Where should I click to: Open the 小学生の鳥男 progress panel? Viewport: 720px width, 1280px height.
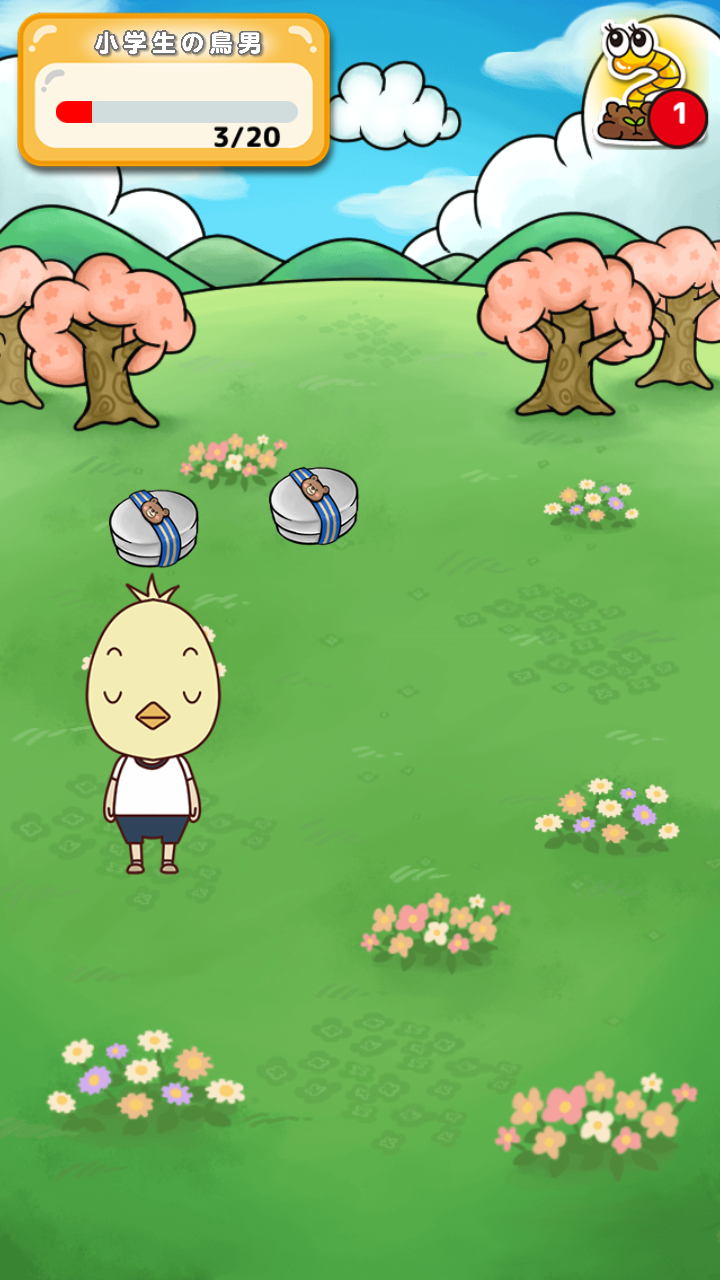(174, 90)
